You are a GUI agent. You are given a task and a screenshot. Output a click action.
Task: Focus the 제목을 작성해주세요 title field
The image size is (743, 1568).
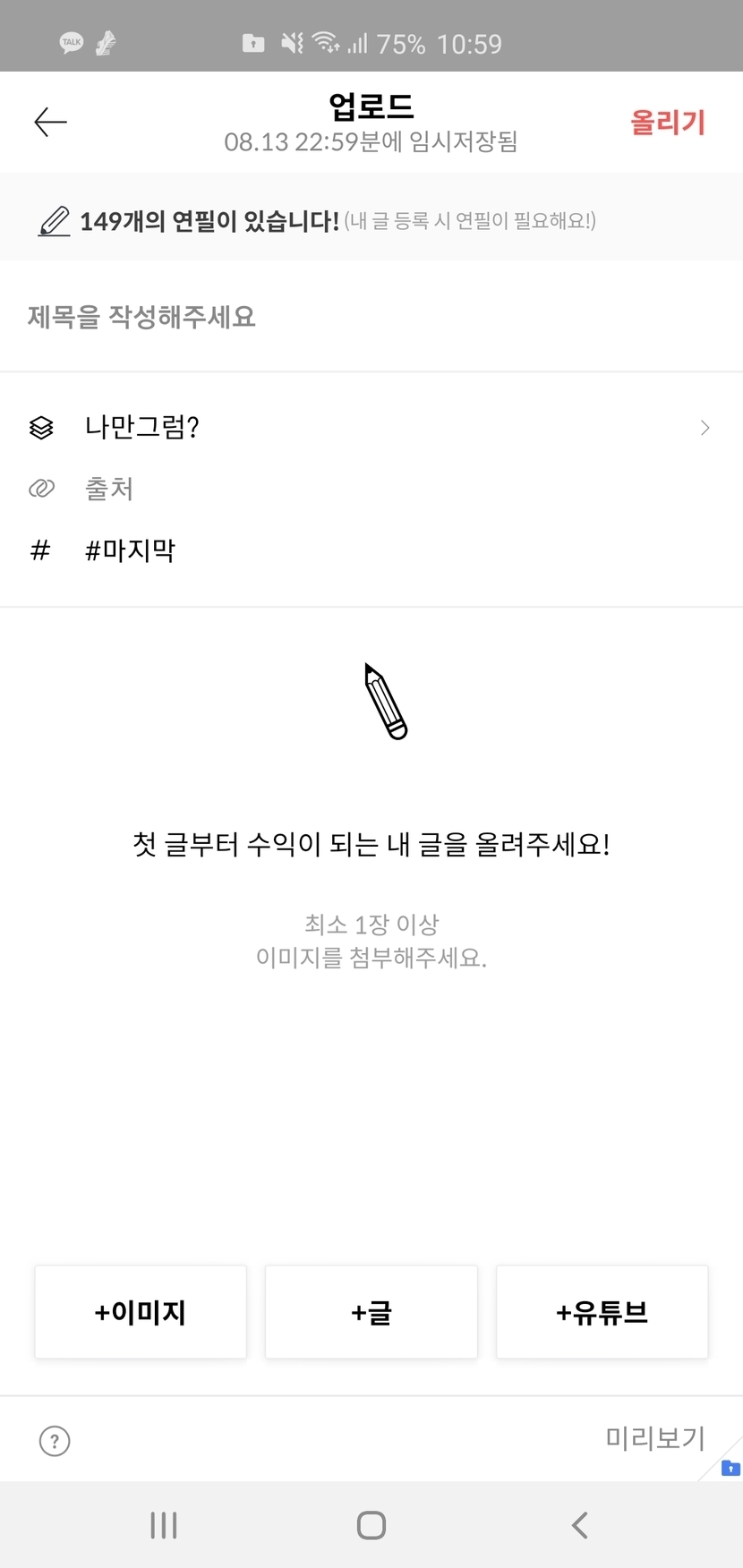coord(371,317)
